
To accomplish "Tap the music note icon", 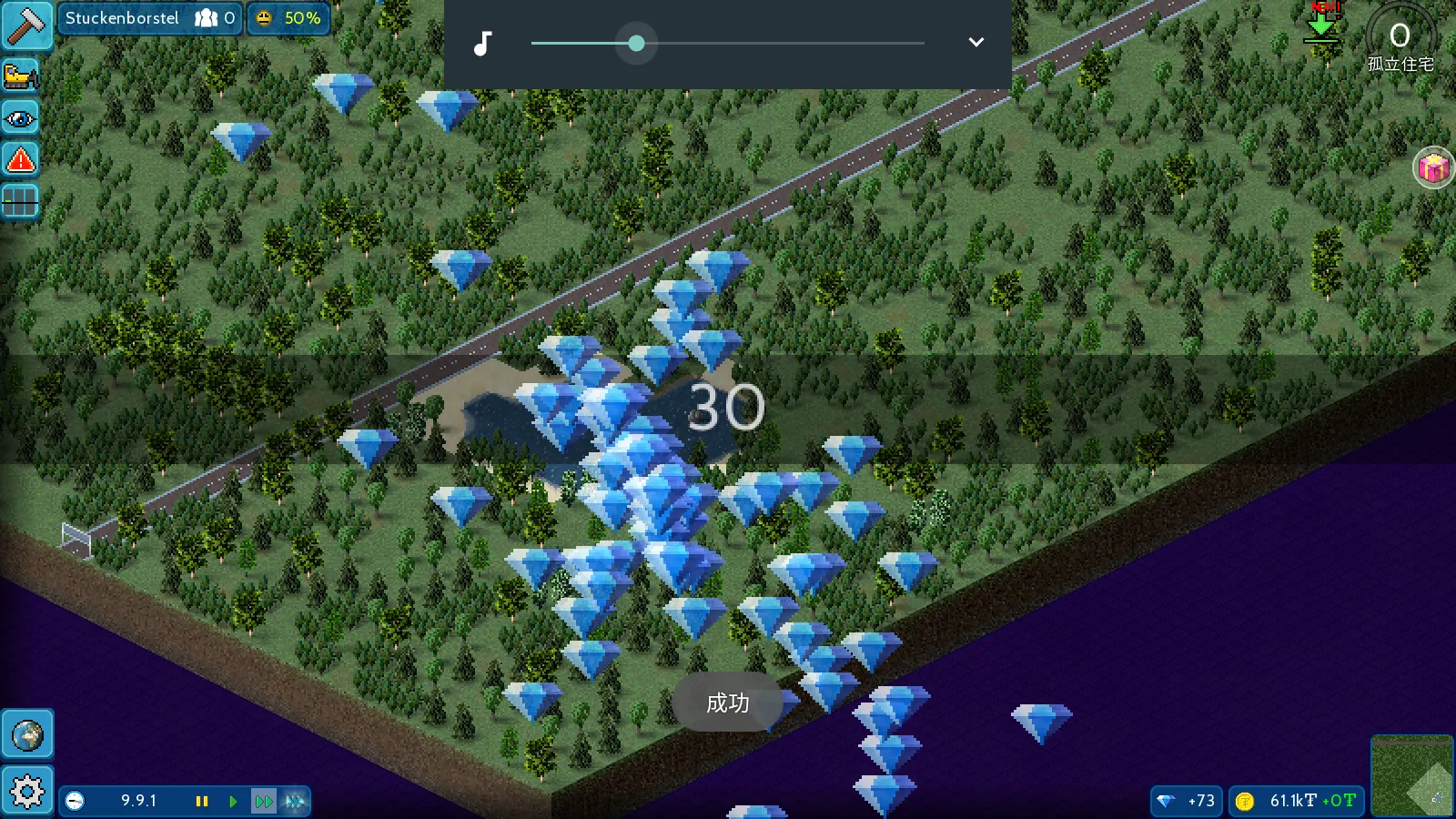I will click(x=482, y=43).
